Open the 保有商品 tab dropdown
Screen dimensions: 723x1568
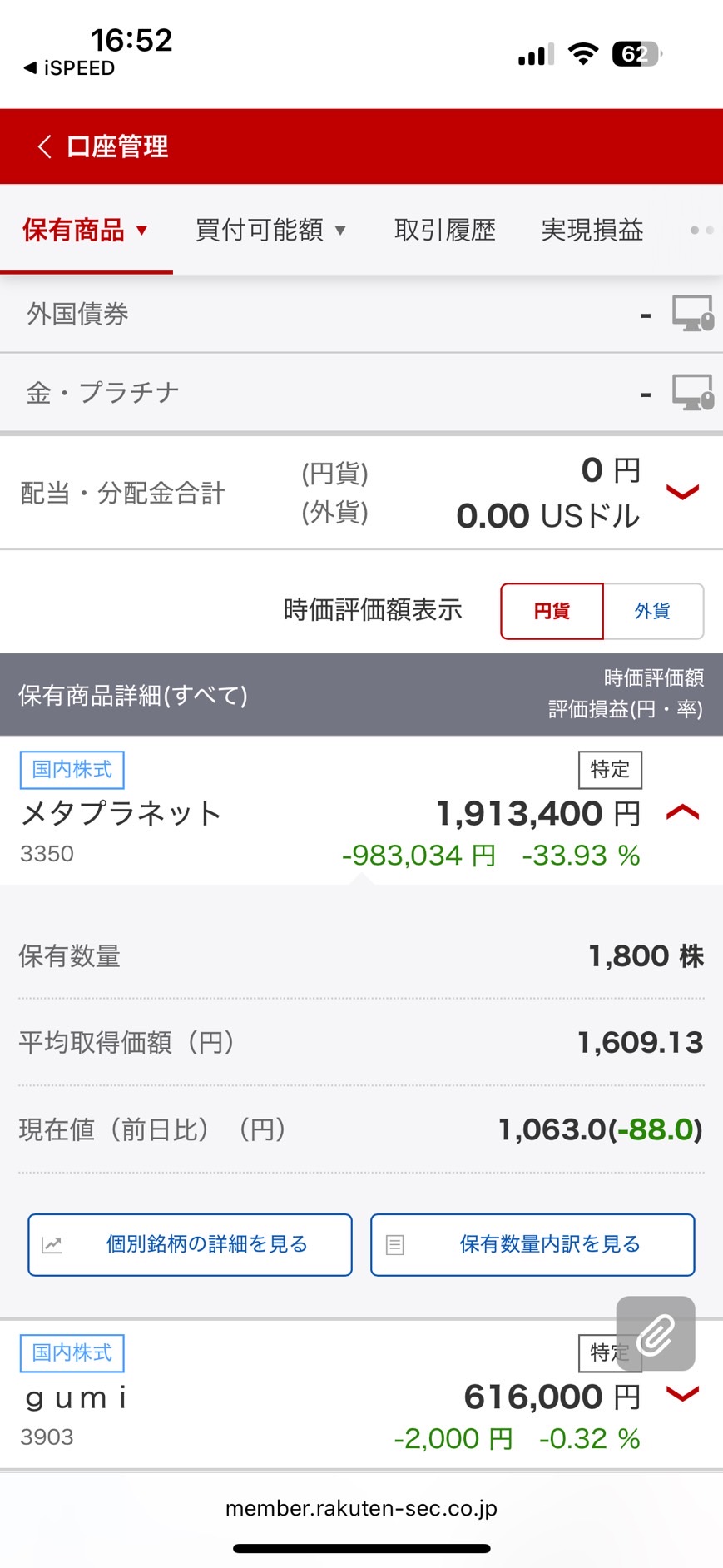click(86, 230)
